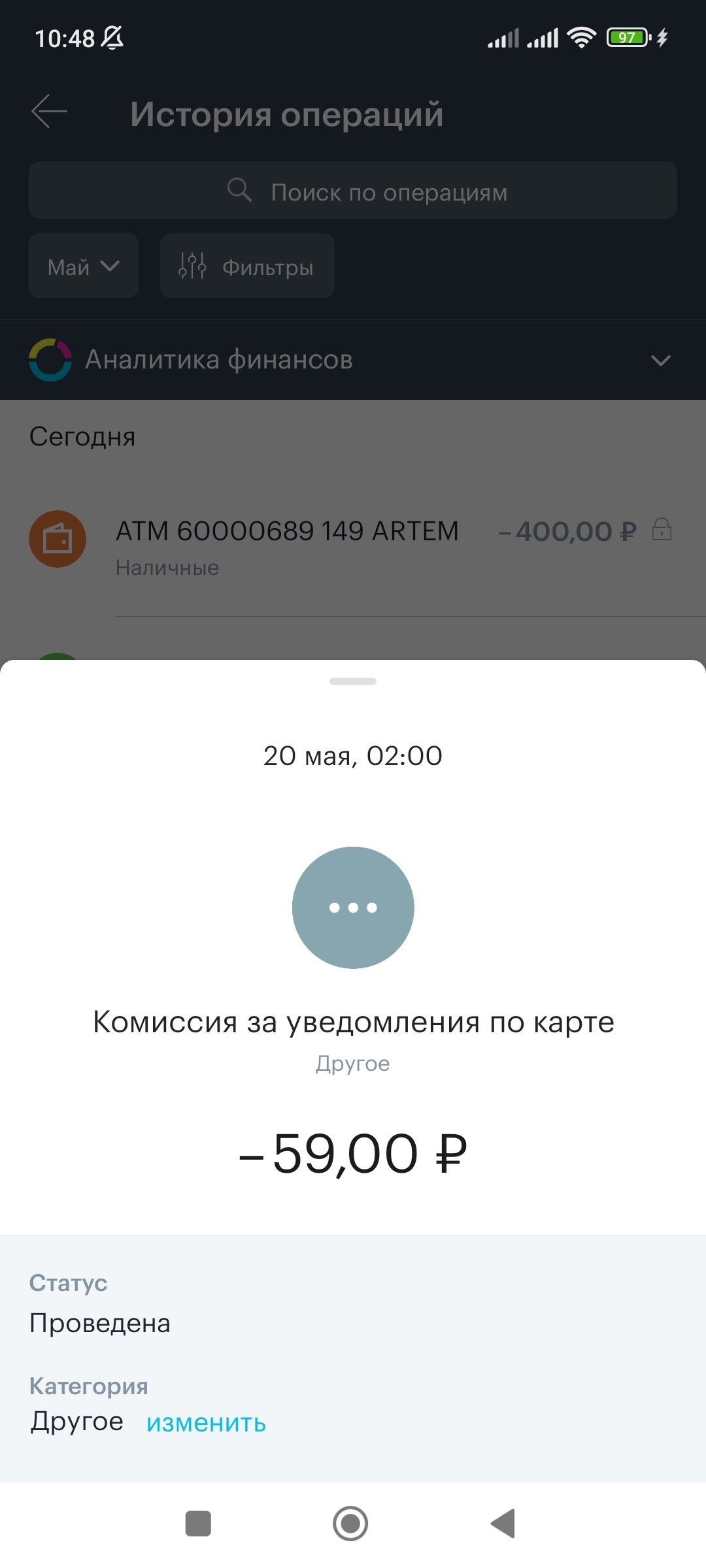706x1568 pixels.
Task: Go back from История операций
Action: [50, 112]
